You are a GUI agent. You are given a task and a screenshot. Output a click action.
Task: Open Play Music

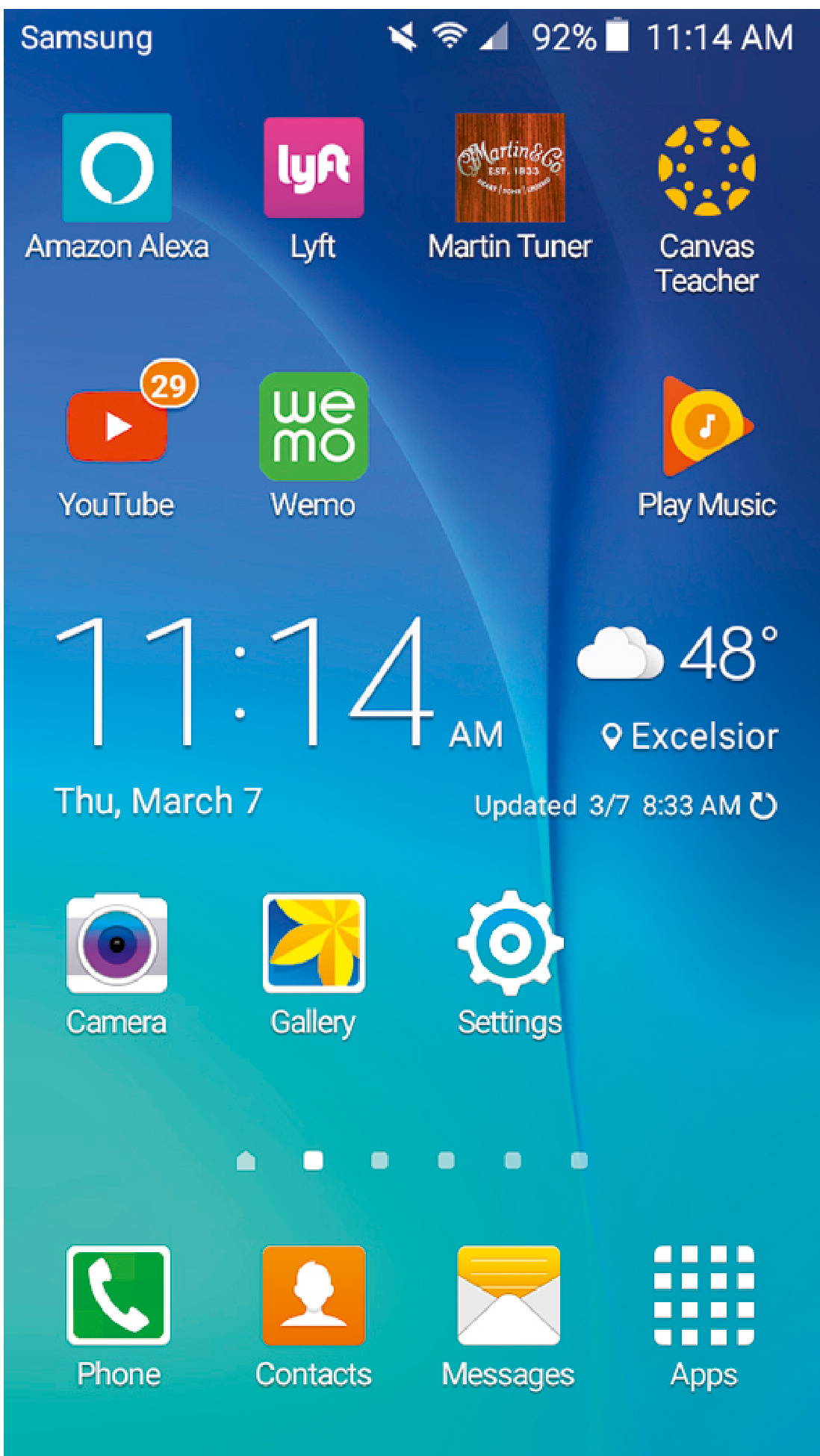point(706,427)
